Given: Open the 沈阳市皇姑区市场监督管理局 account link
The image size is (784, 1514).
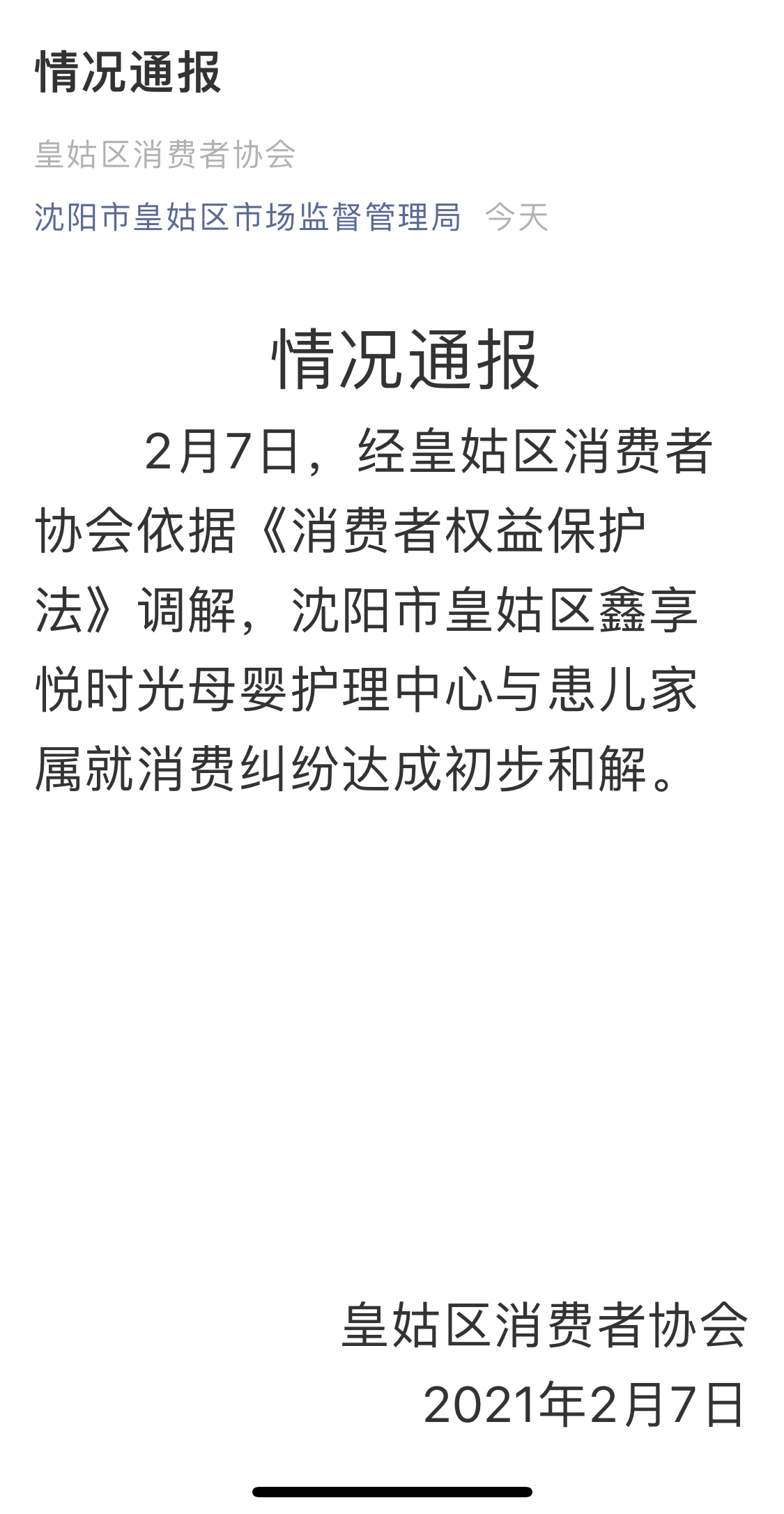Looking at the screenshot, I should pos(247,217).
